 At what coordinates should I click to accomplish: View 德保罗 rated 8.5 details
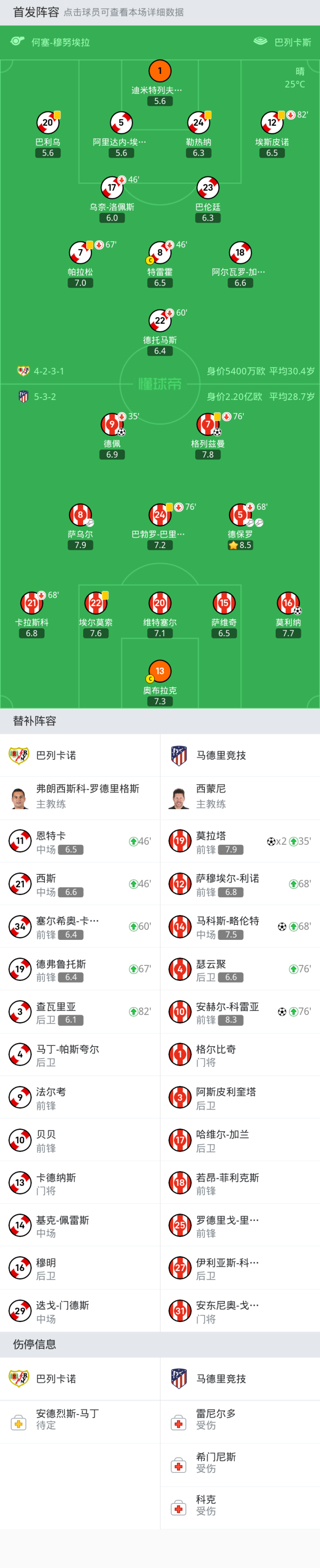point(240,515)
